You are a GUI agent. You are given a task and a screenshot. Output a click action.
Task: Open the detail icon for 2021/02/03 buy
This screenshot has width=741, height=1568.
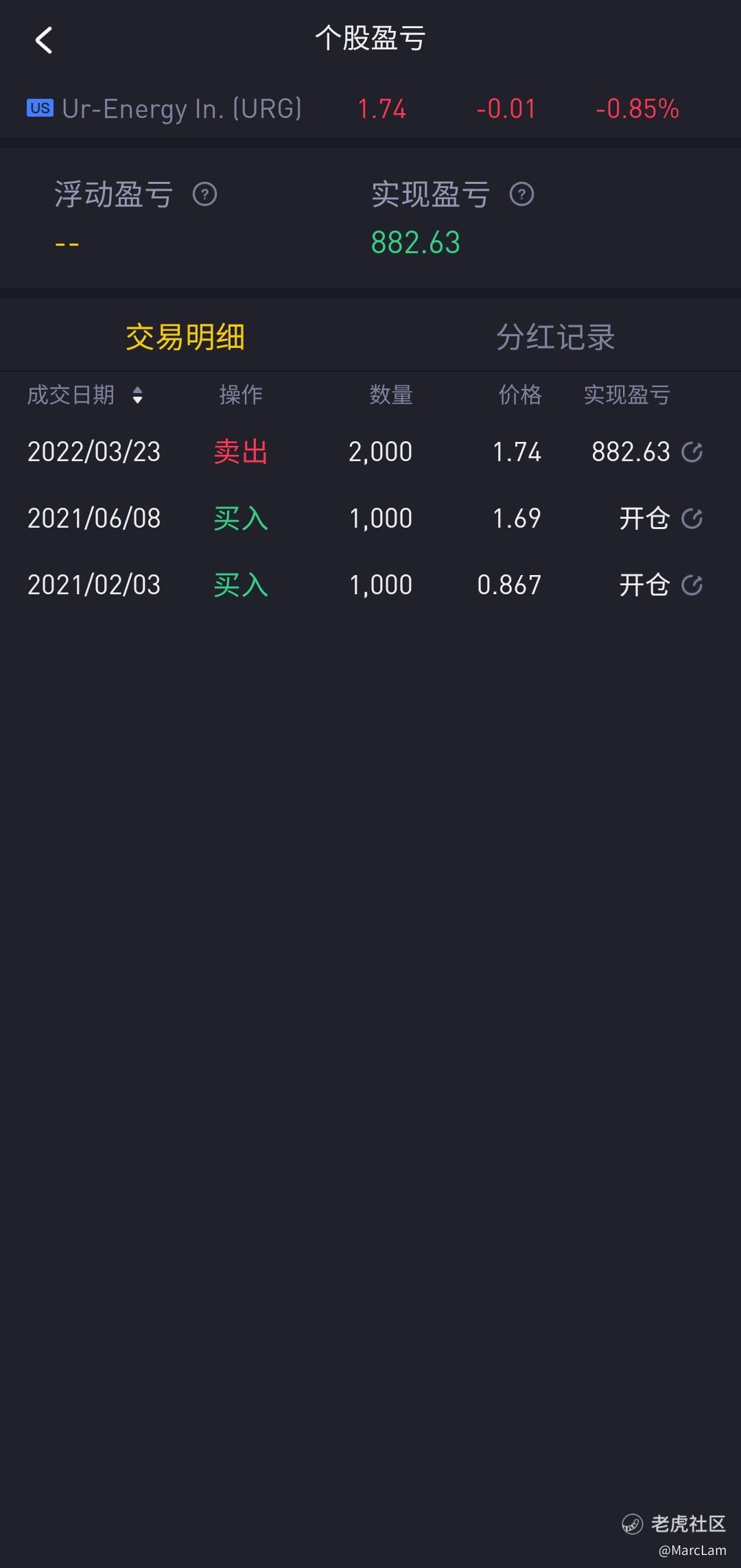pyautogui.click(x=692, y=585)
